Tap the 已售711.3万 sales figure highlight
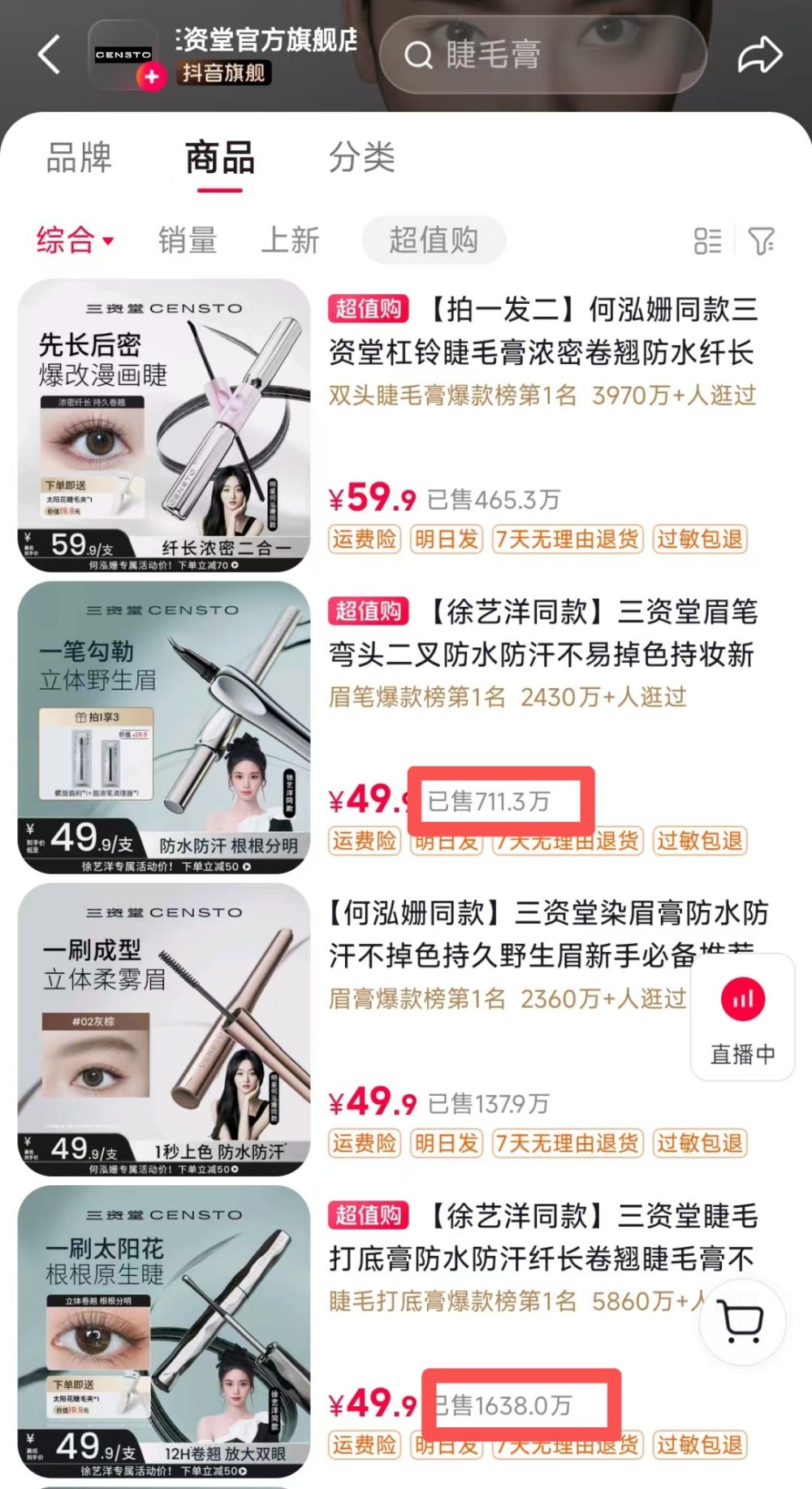This screenshot has width=812, height=1489. tap(488, 801)
